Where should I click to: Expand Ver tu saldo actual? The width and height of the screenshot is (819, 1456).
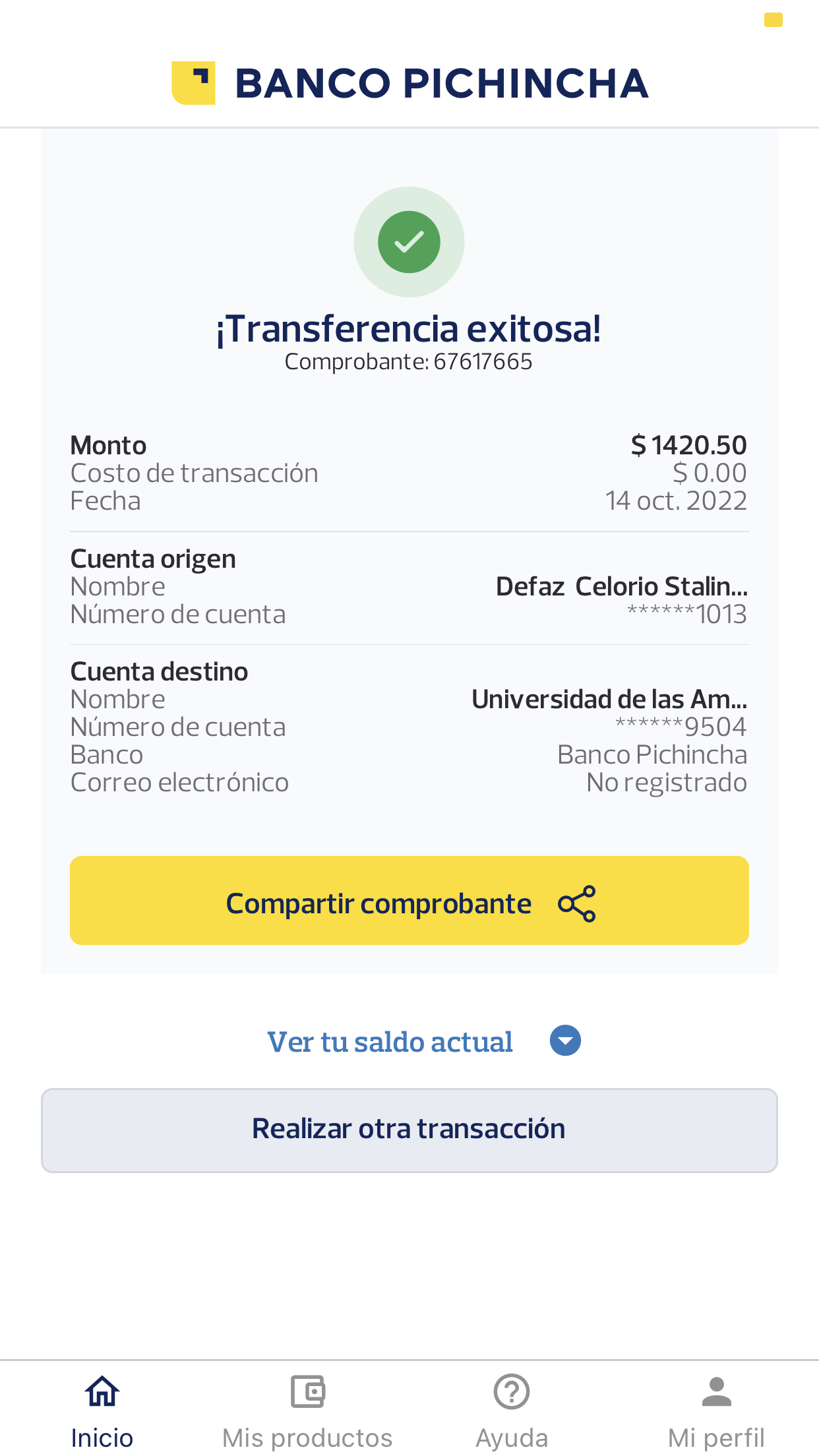(x=564, y=1041)
